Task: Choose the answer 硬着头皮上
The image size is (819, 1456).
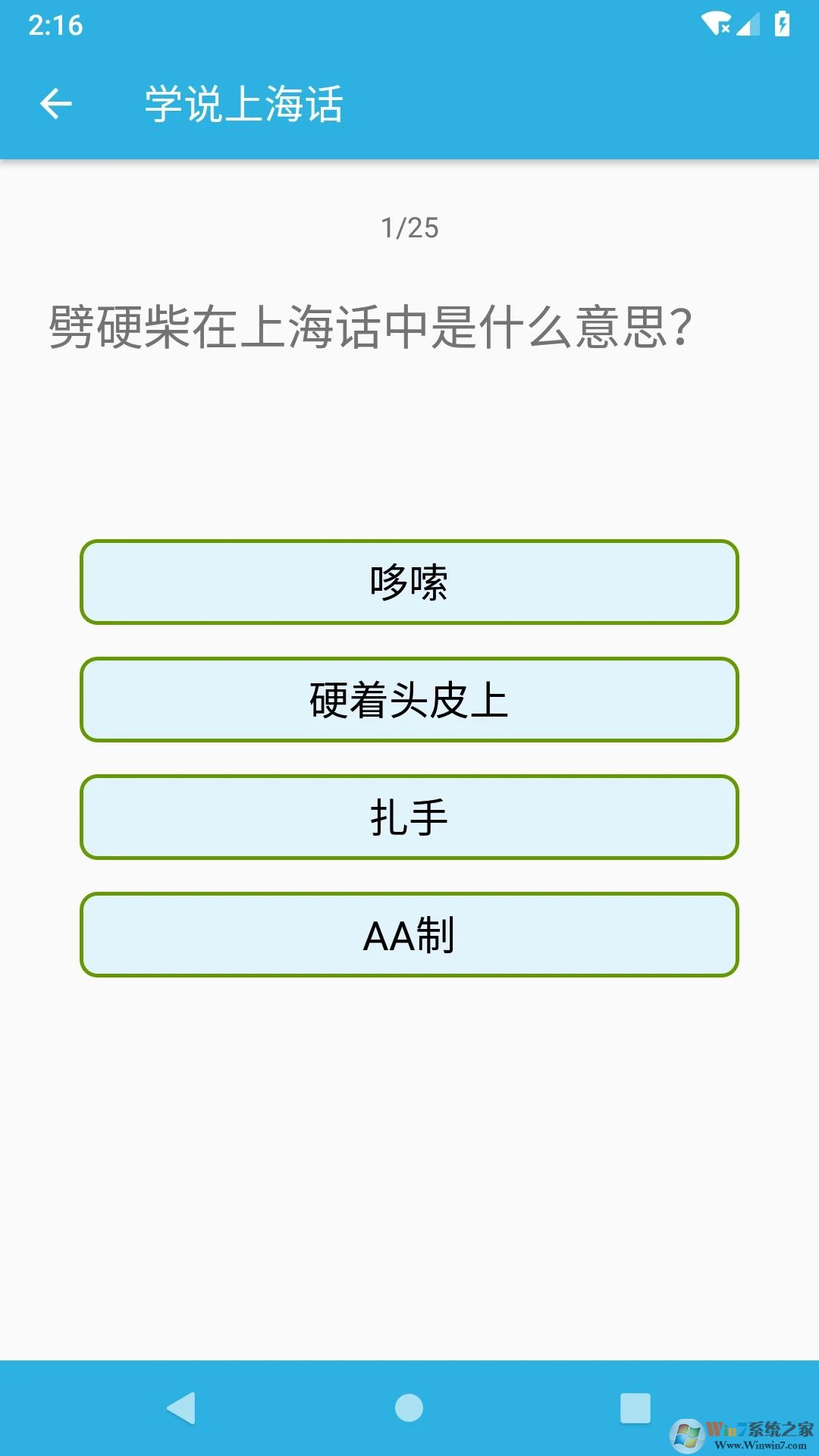Action: (409, 700)
